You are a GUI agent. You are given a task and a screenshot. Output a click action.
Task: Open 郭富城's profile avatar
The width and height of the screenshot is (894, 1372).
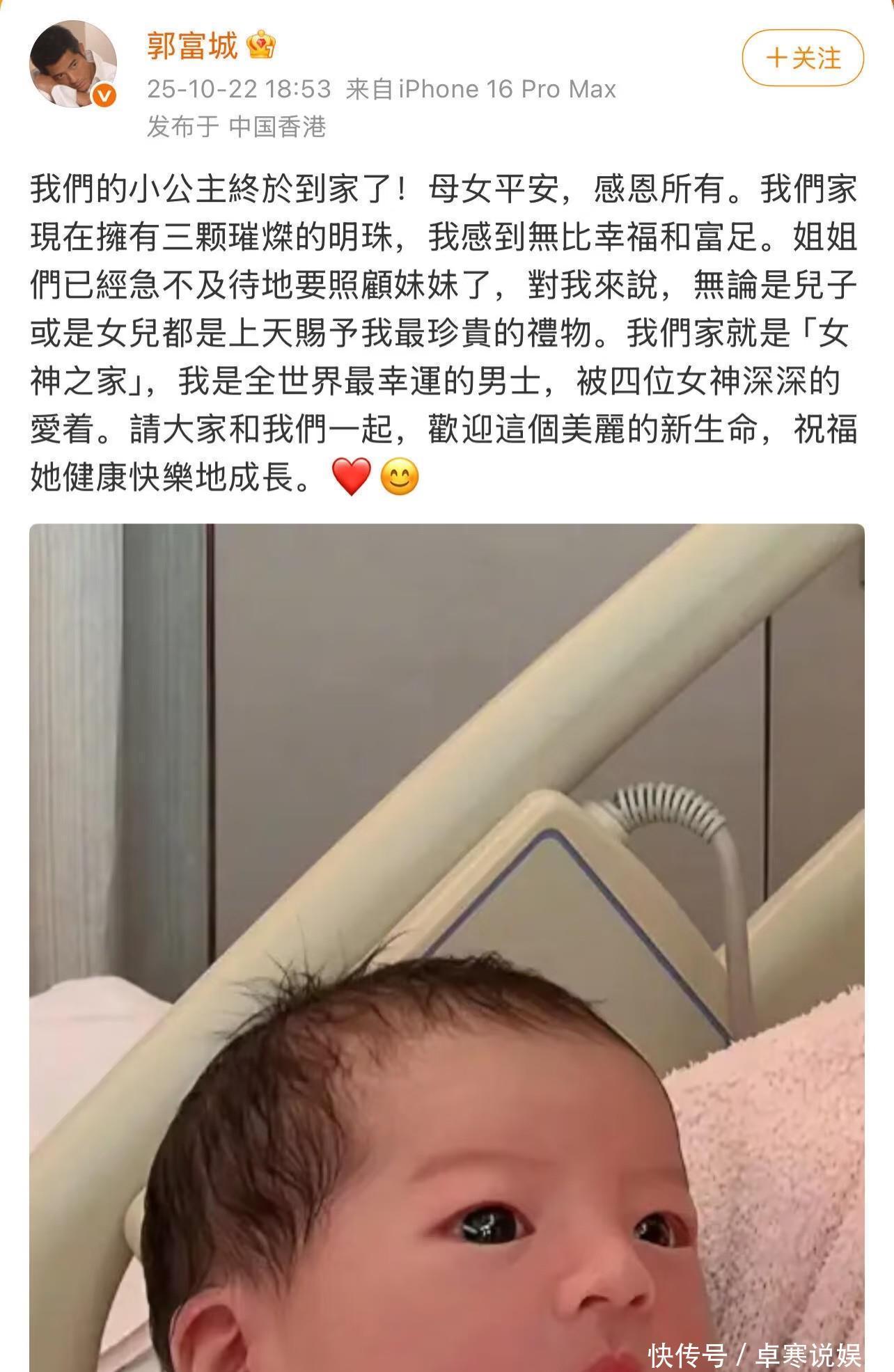(x=72, y=64)
